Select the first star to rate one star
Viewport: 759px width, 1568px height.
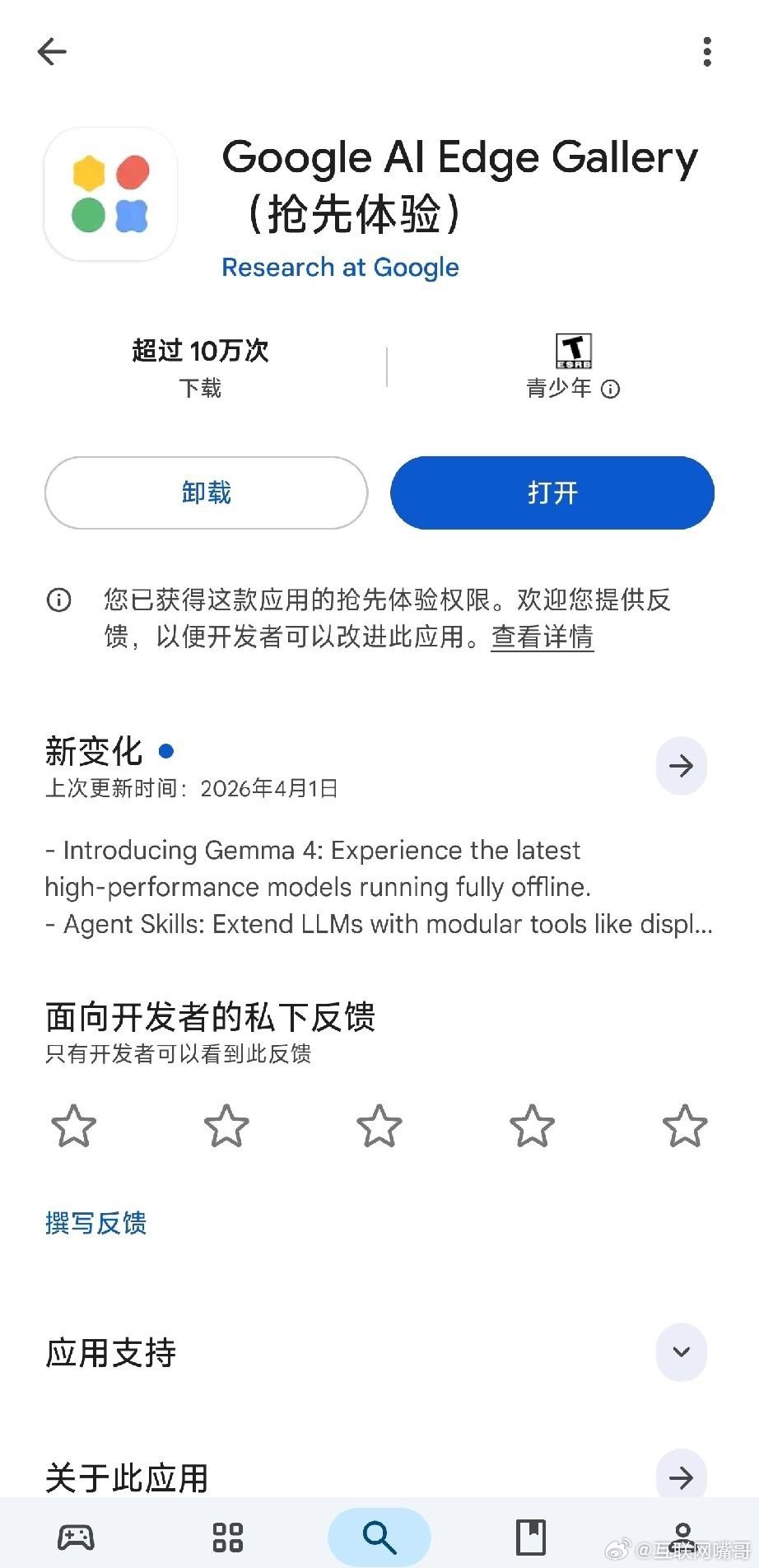(73, 1127)
